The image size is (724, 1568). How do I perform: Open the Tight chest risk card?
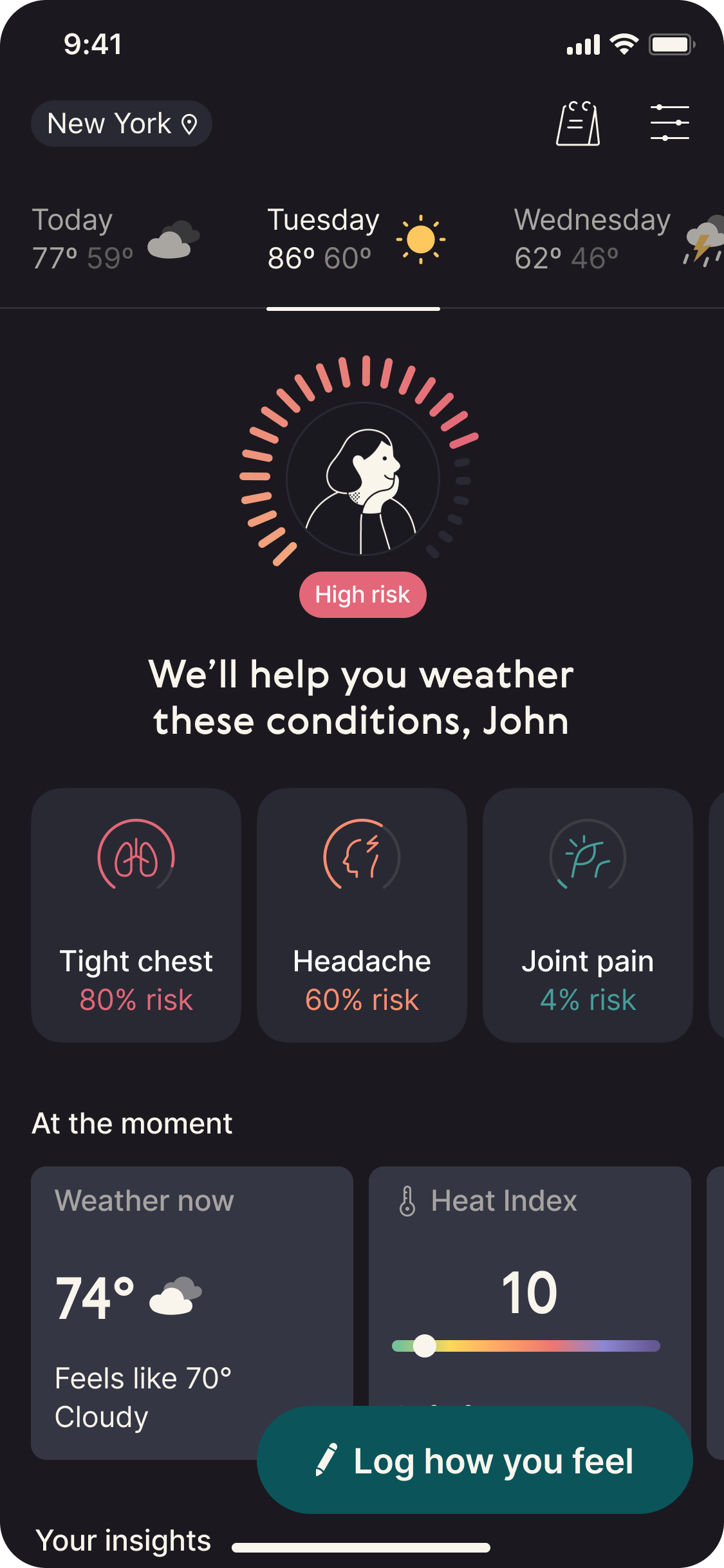click(x=136, y=914)
